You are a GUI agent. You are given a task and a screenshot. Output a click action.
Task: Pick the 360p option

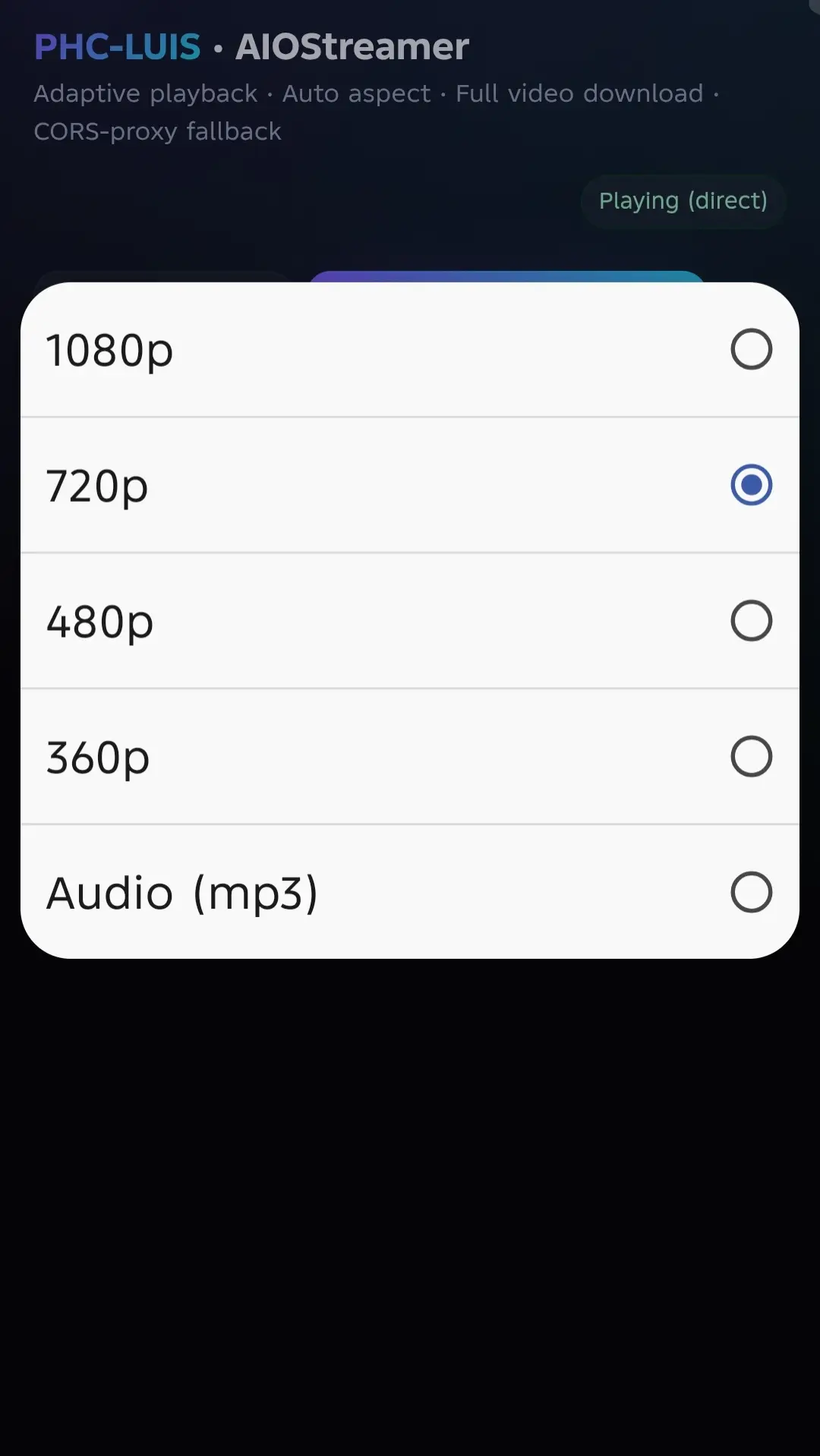tap(410, 757)
